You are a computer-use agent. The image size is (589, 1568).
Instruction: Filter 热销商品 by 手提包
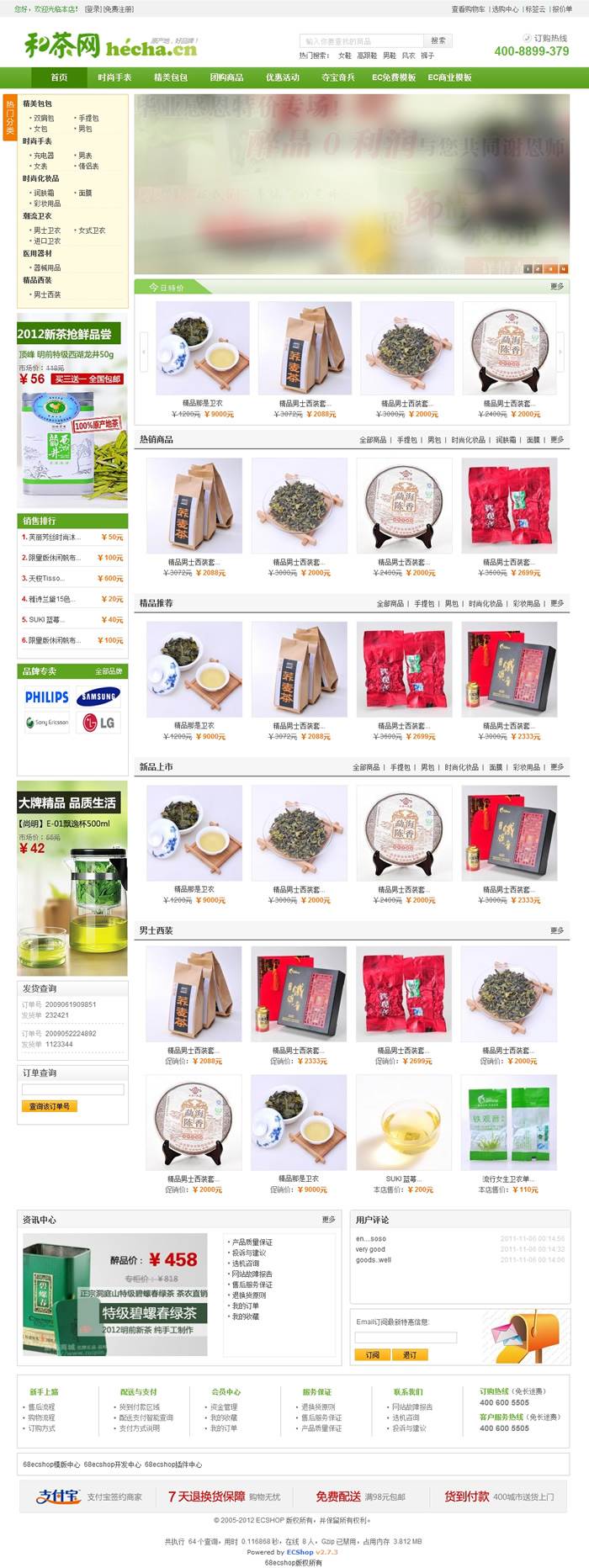[x=406, y=440]
